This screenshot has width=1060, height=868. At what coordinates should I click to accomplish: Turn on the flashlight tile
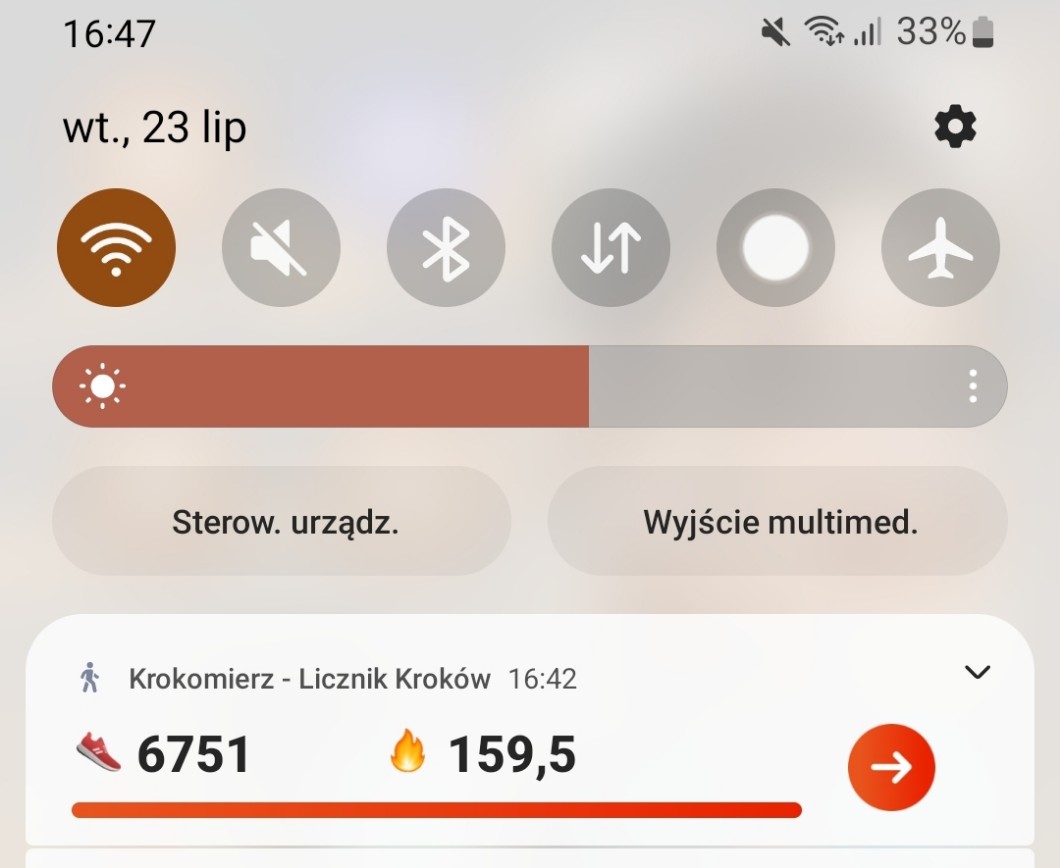776,247
